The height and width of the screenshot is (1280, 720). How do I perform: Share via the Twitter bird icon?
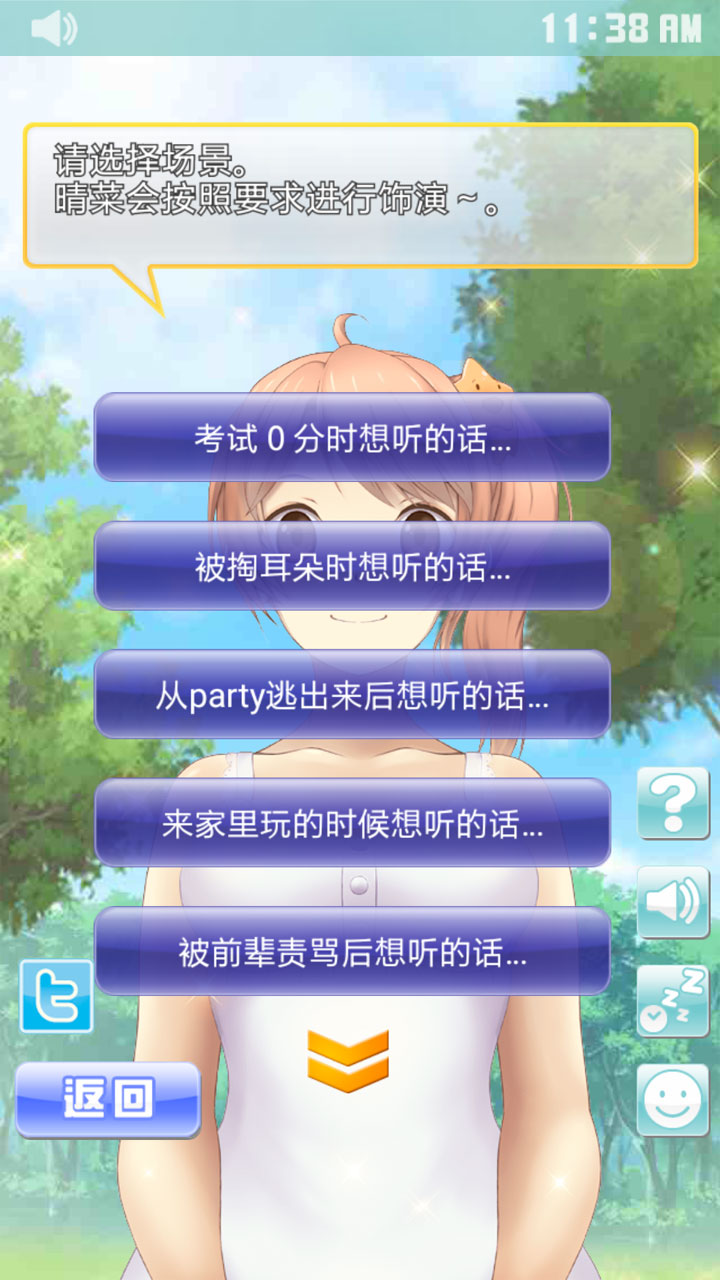coord(57,996)
